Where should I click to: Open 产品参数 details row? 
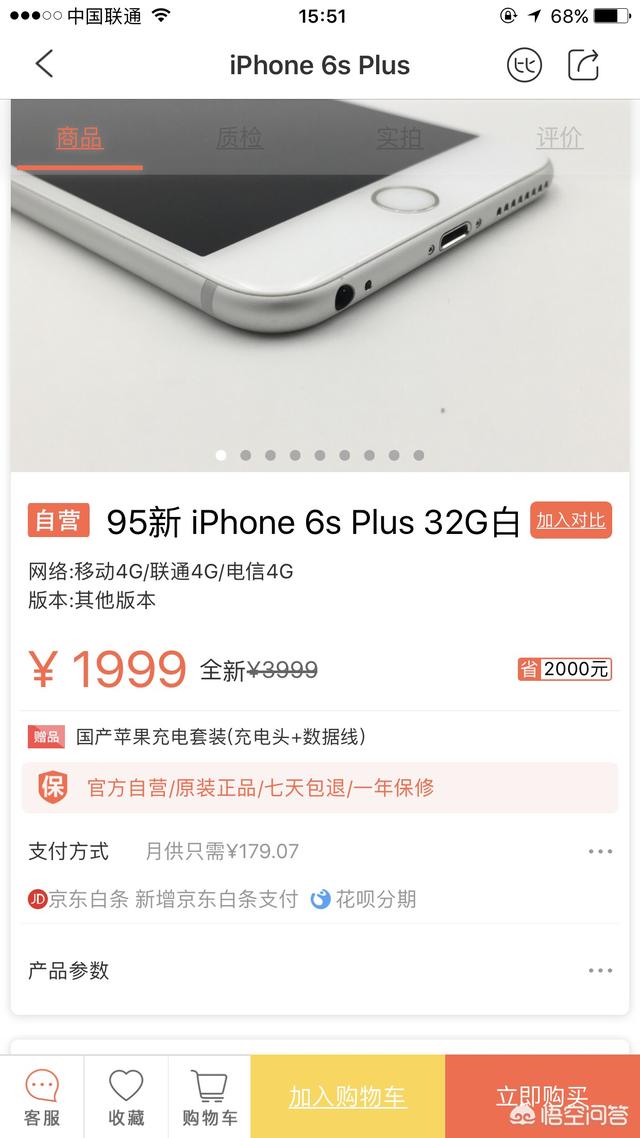coord(320,970)
